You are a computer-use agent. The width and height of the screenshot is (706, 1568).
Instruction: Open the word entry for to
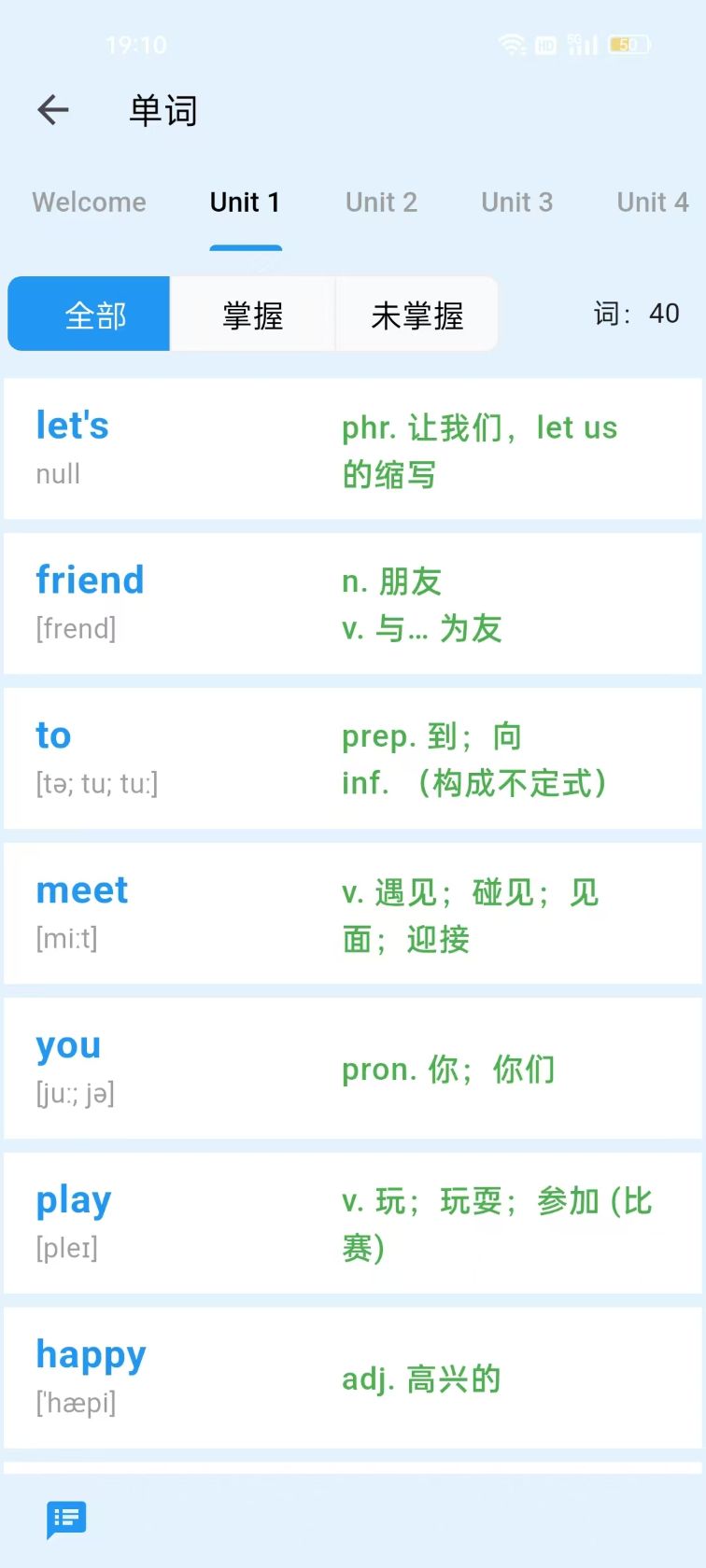pyautogui.click(x=353, y=759)
